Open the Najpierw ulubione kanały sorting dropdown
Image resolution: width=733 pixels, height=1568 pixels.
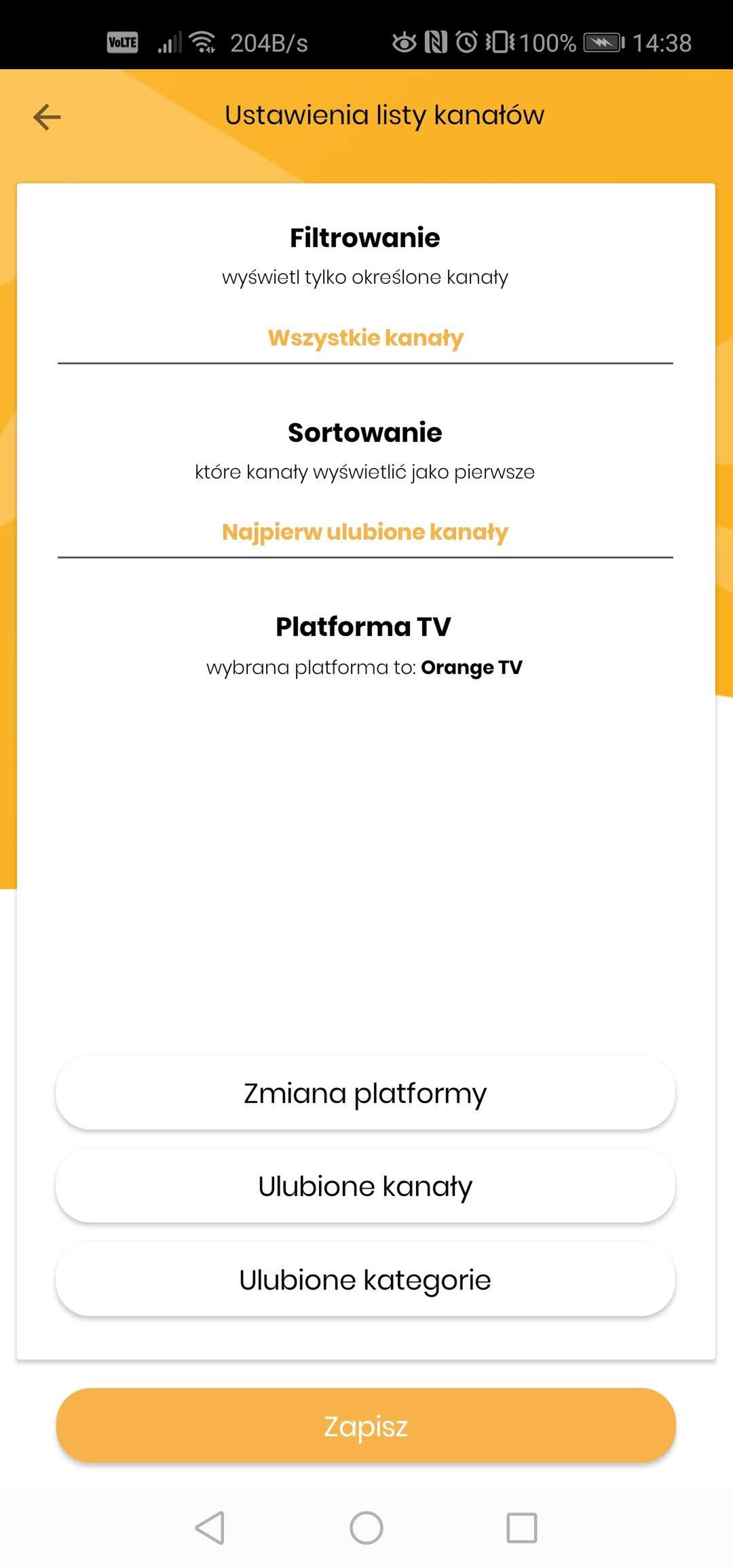365,532
